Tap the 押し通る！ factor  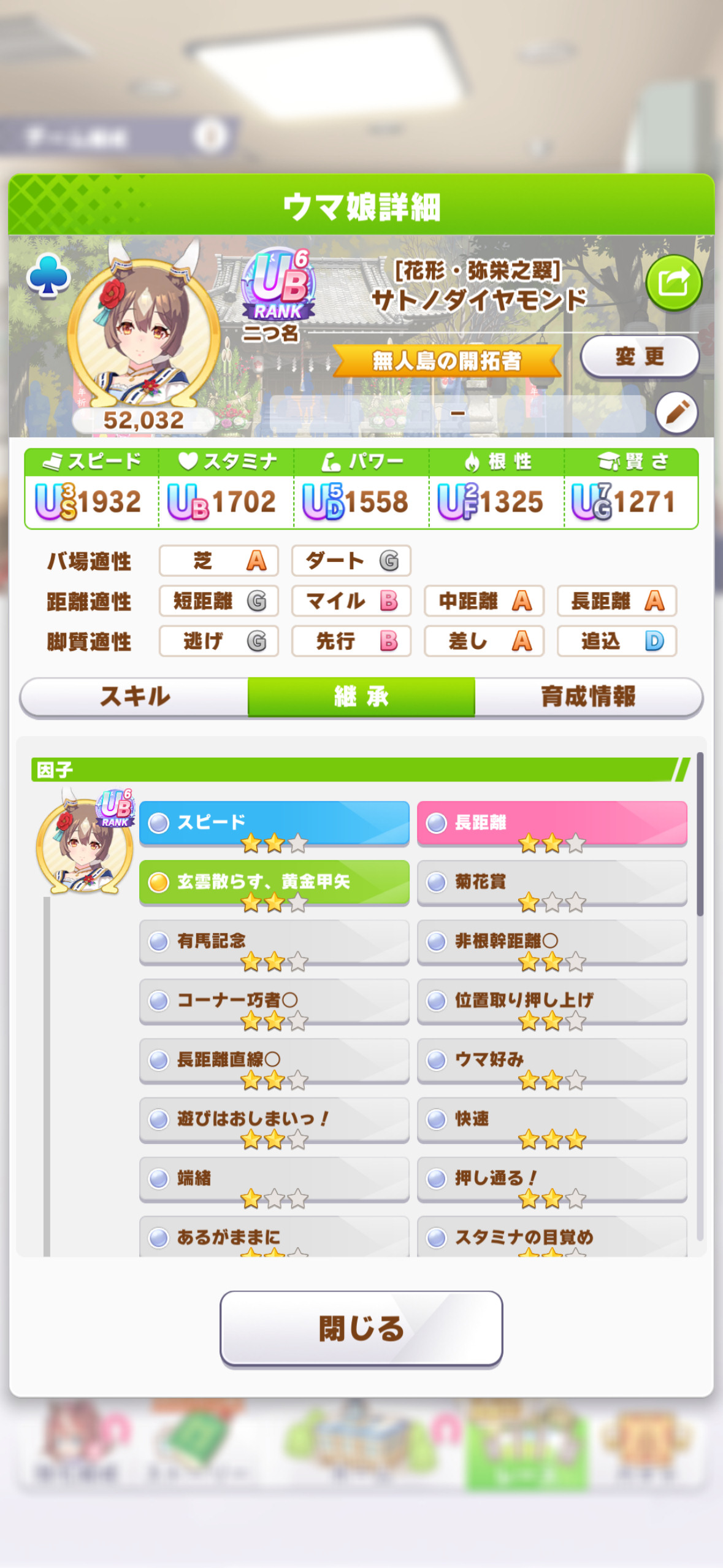click(552, 1179)
